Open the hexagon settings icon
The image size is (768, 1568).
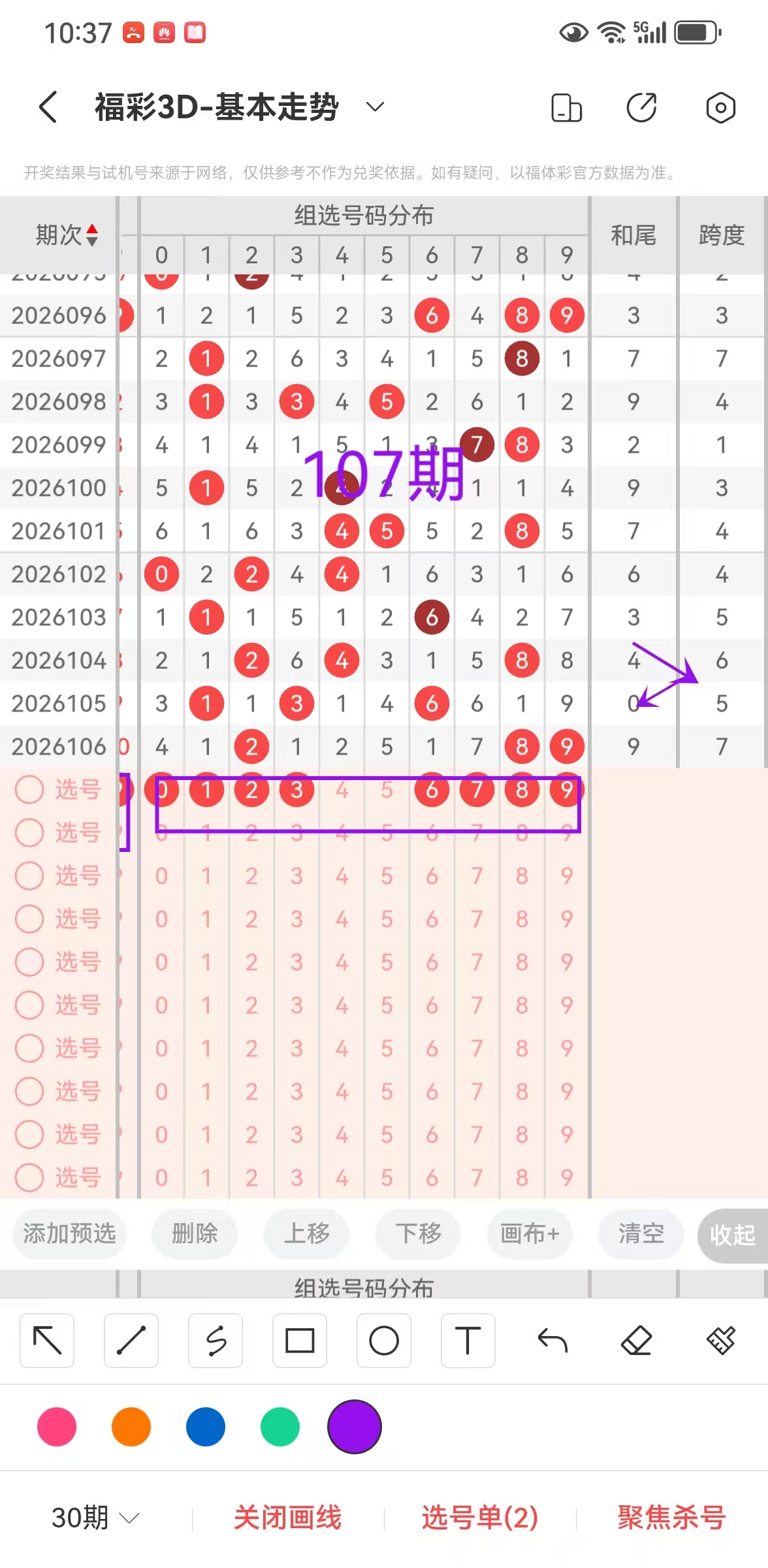coord(720,108)
